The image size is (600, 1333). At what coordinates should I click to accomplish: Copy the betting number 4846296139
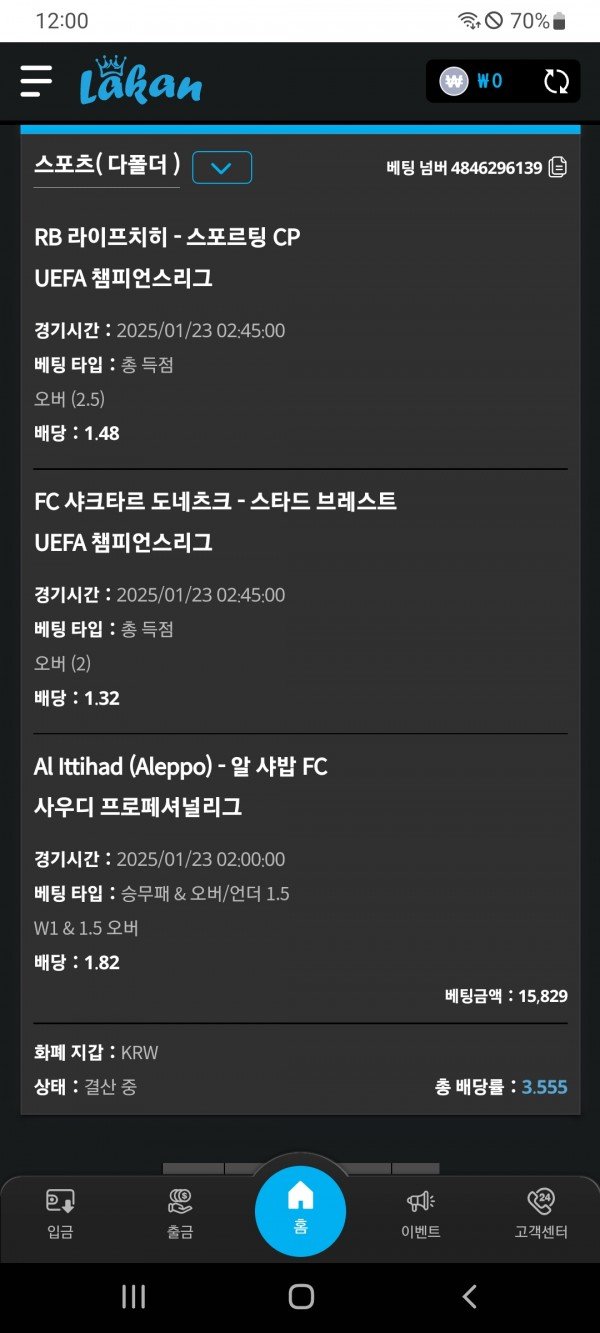click(558, 167)
